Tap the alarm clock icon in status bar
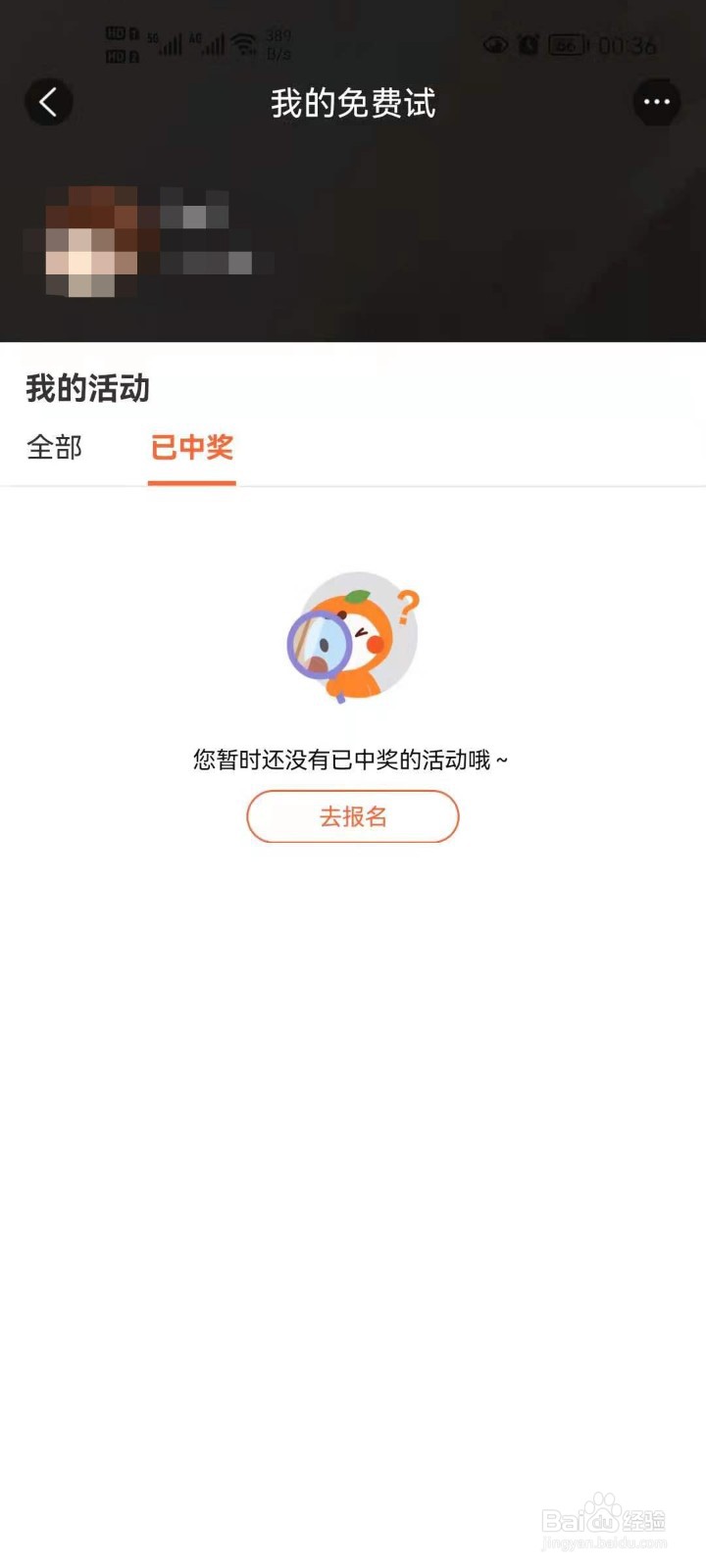706x1568 pixels. (529, 45)
